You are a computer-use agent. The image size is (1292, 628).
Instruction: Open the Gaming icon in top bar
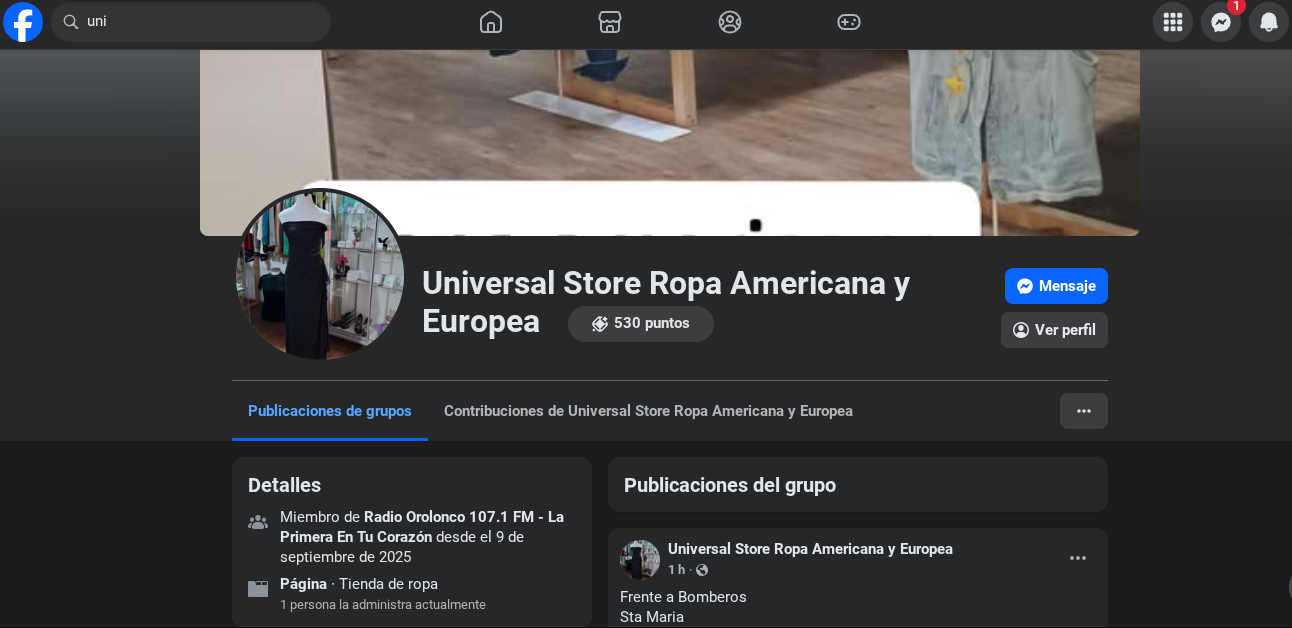click(849, 22)
